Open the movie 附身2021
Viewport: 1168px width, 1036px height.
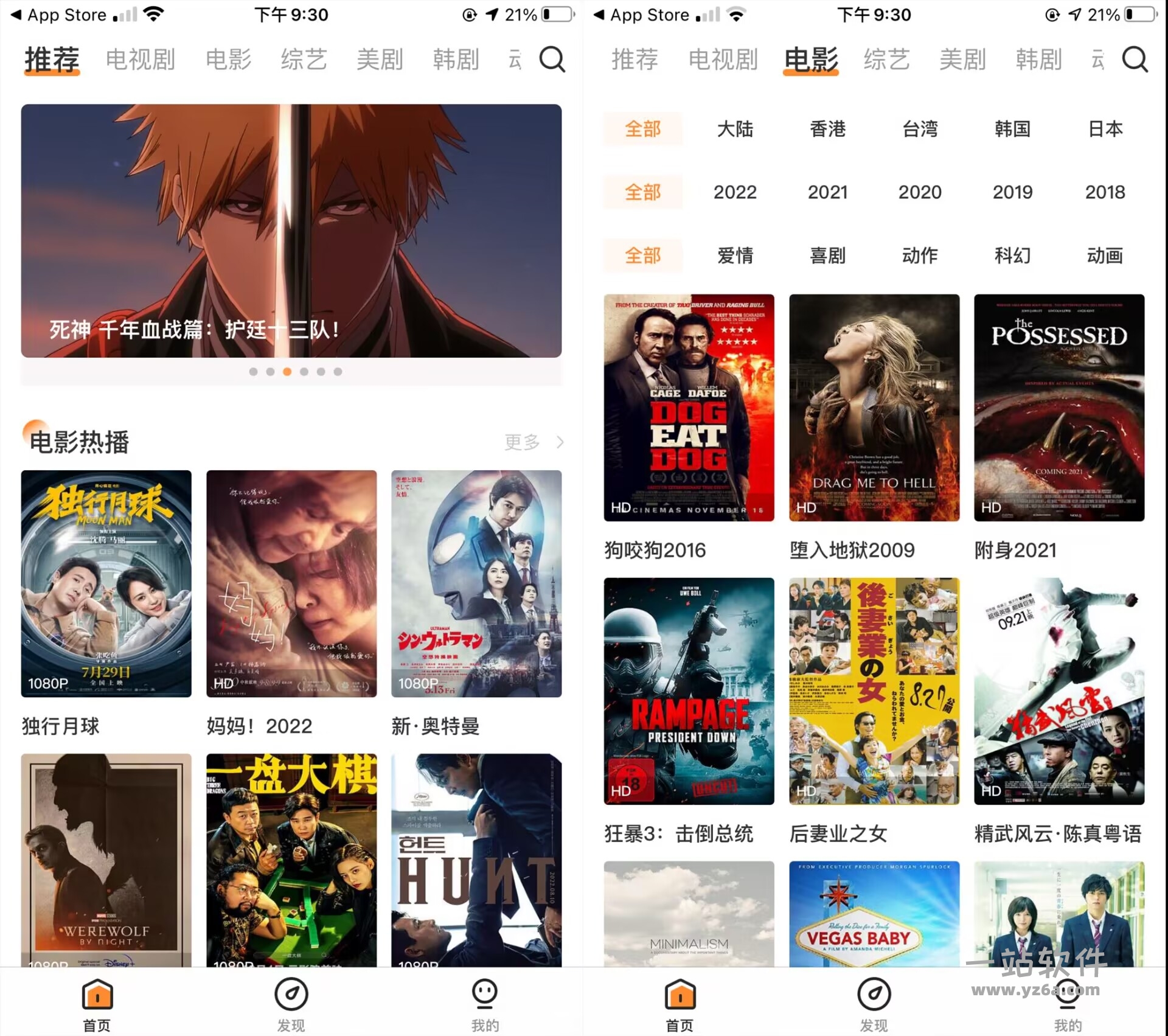coord(1058,408)
